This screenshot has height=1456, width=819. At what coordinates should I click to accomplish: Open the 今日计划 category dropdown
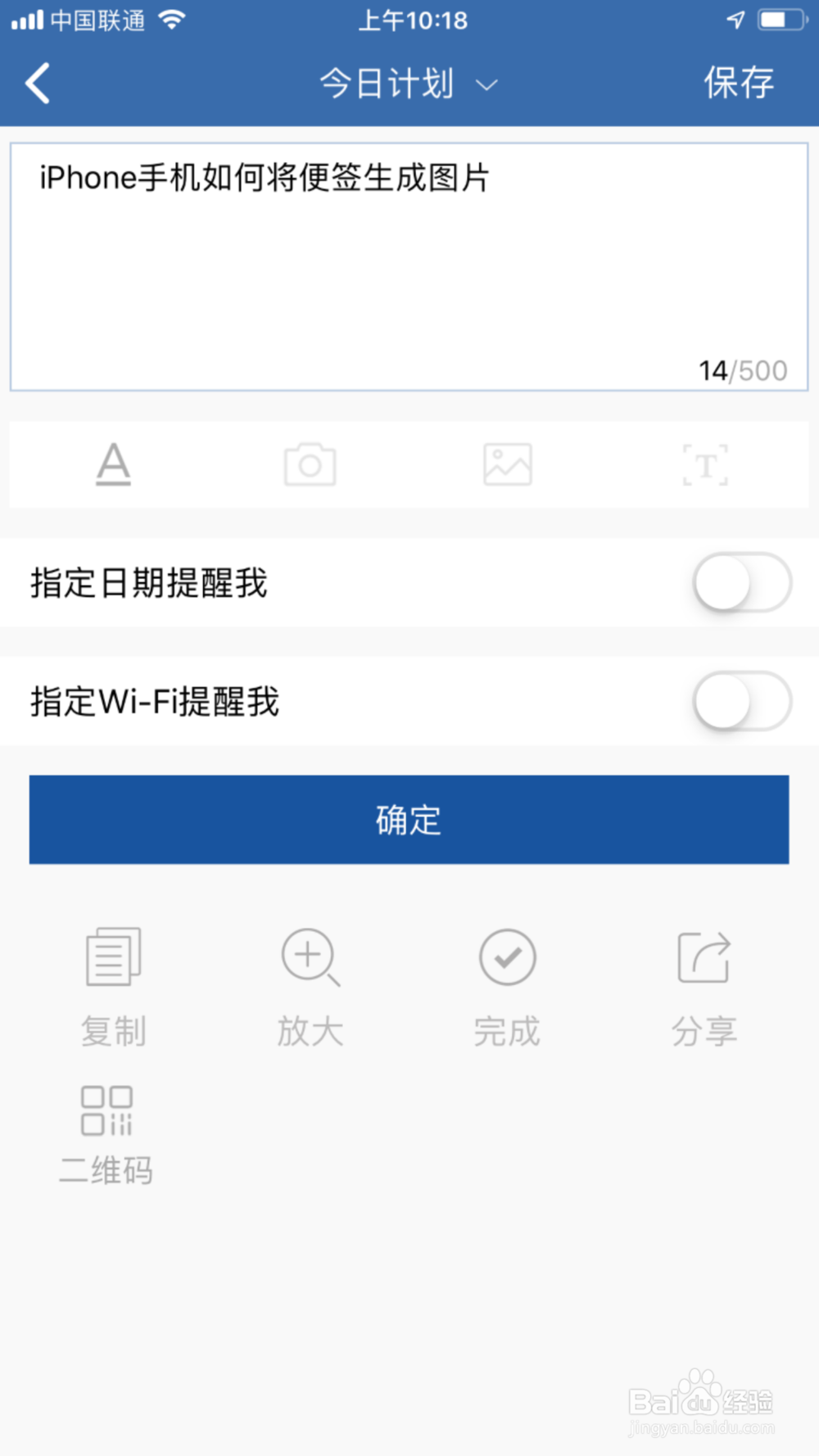[487, 83]
